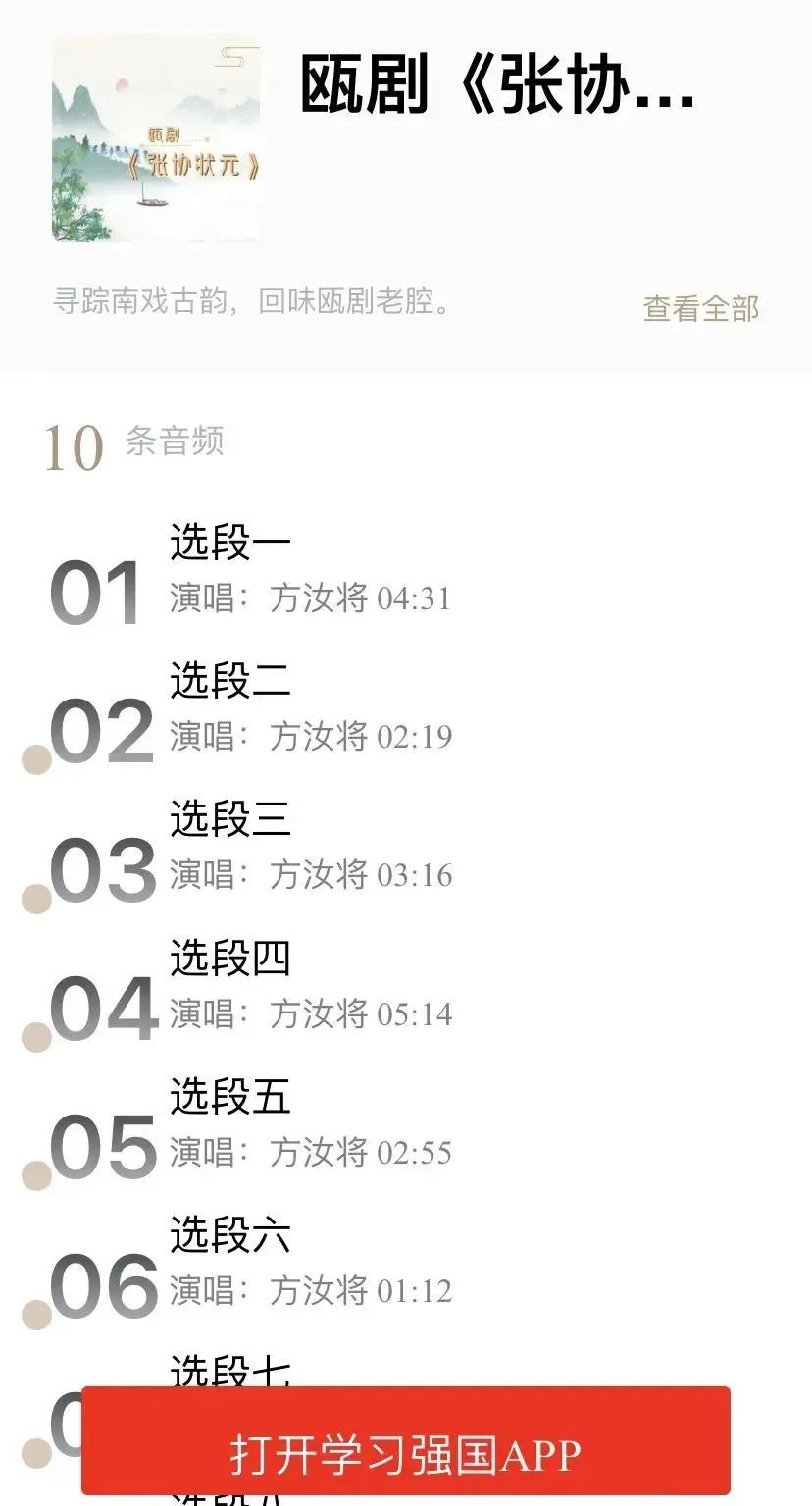This screenshot has width=812, height=1506.
Task: Open the 瓯剧《张协状元》 album cover
Action: 158,138
